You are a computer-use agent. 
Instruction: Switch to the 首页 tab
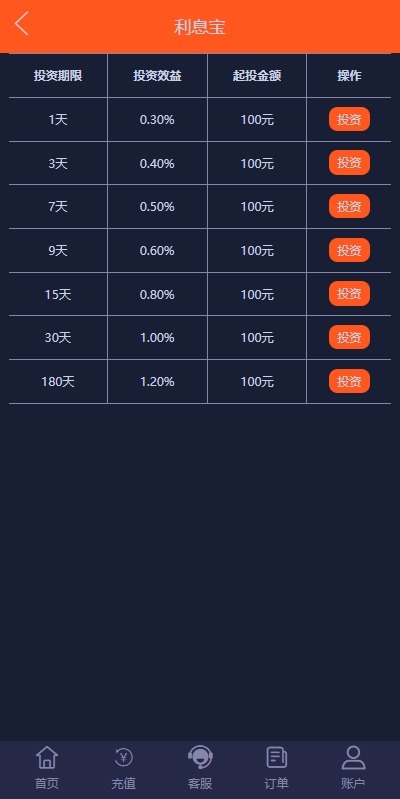click(x=47, y=768)
